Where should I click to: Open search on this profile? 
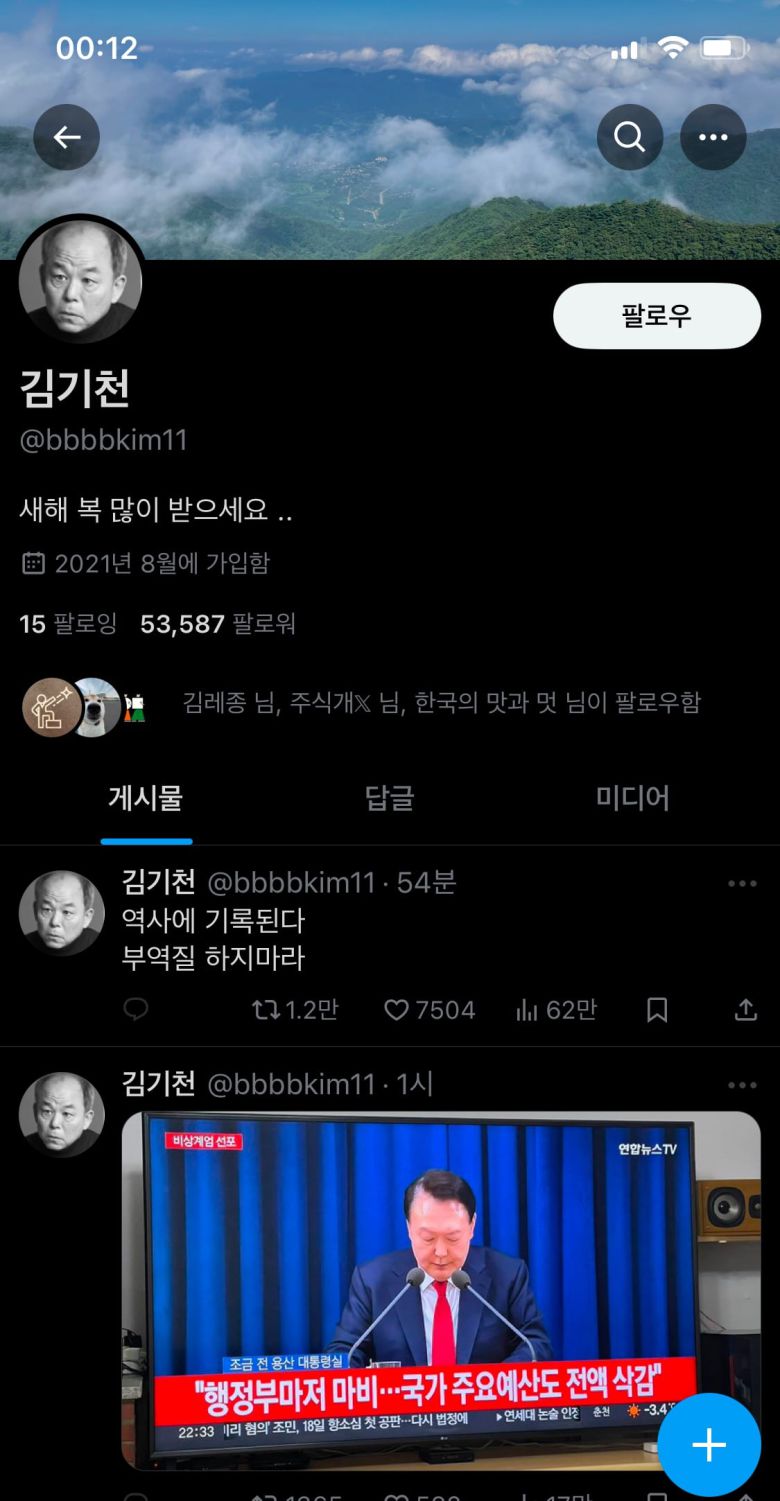630,137
